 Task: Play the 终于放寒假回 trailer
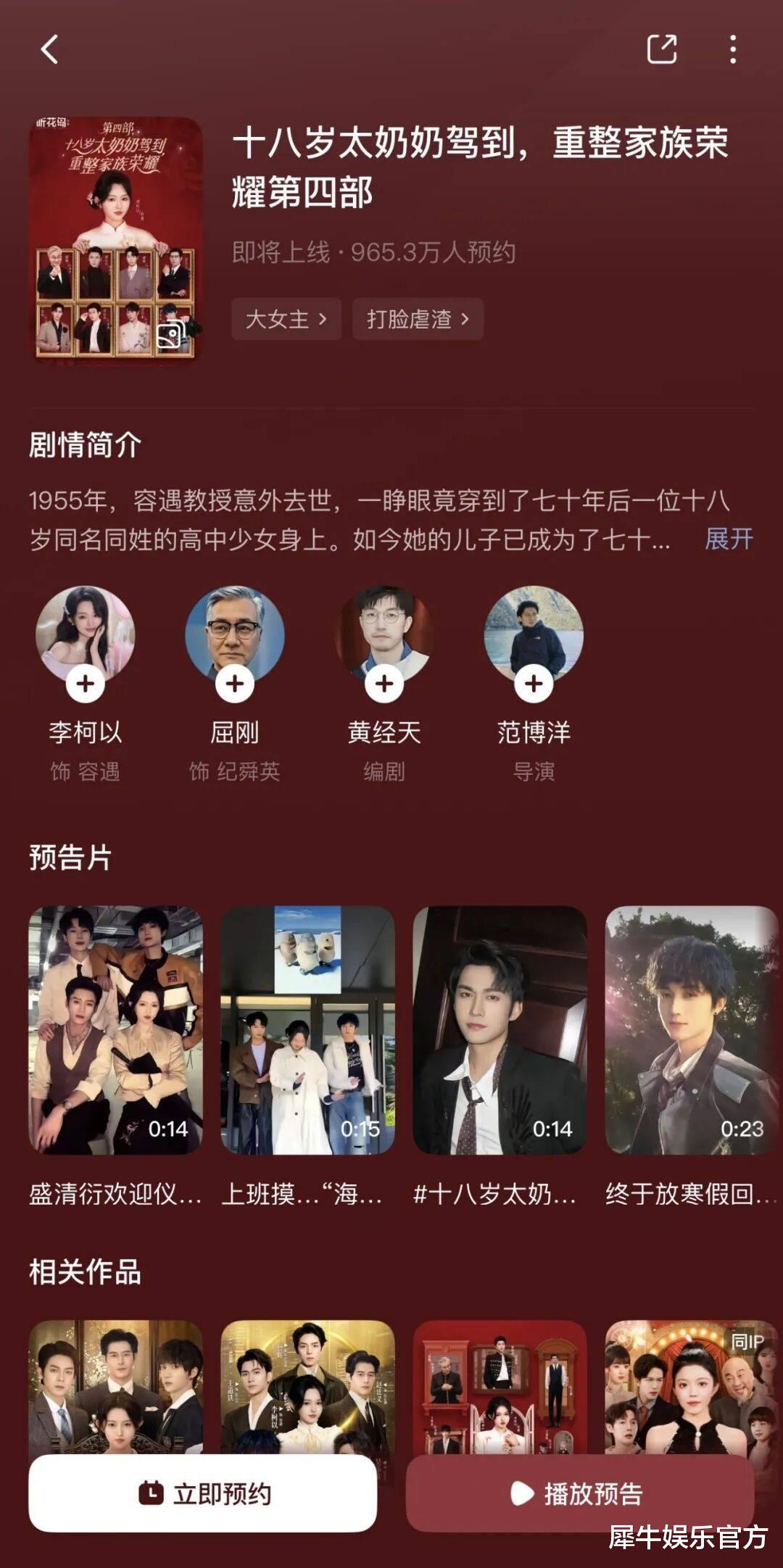[x=692, y=1029]
